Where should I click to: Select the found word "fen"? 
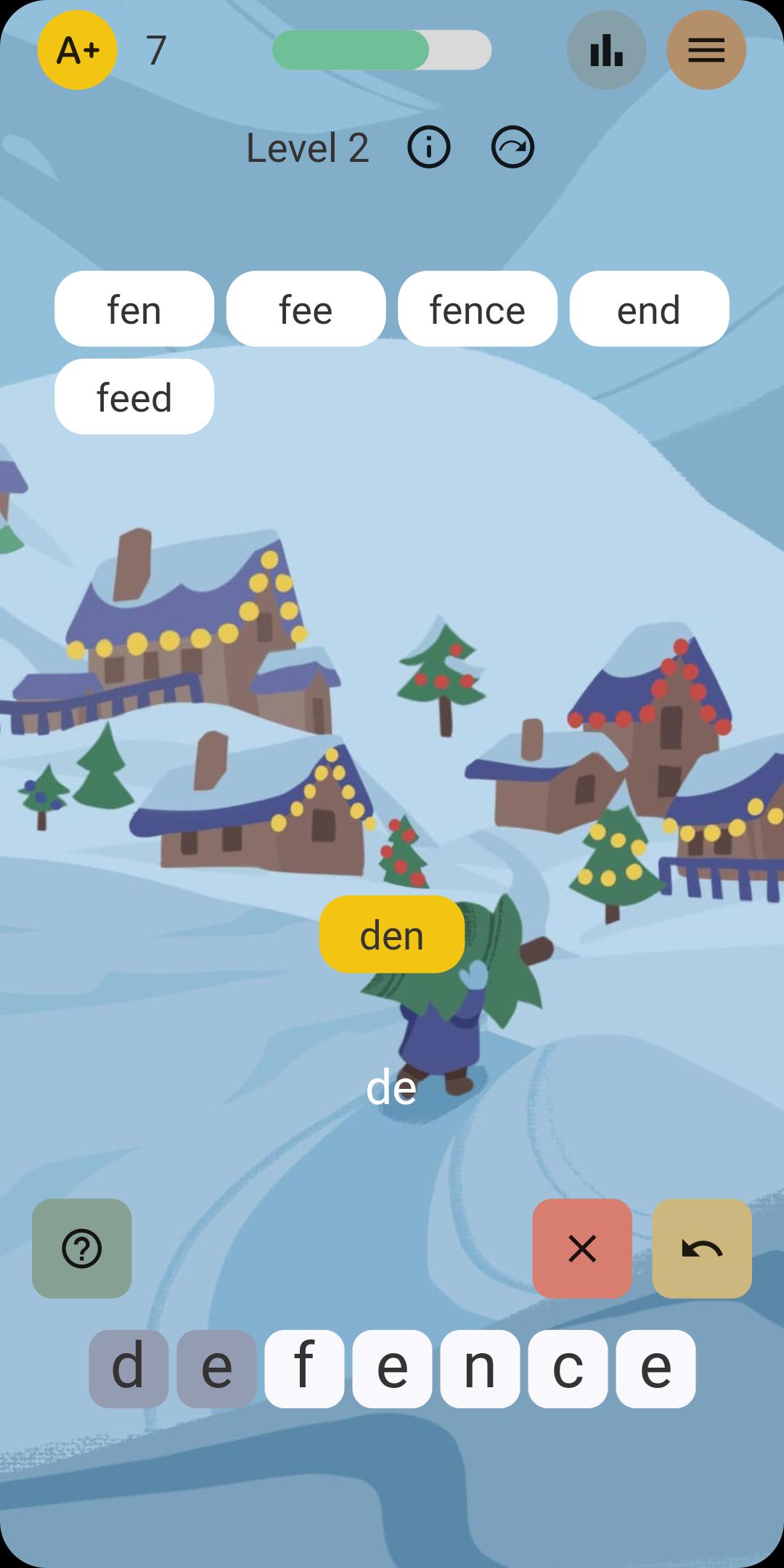coord(134,309)
